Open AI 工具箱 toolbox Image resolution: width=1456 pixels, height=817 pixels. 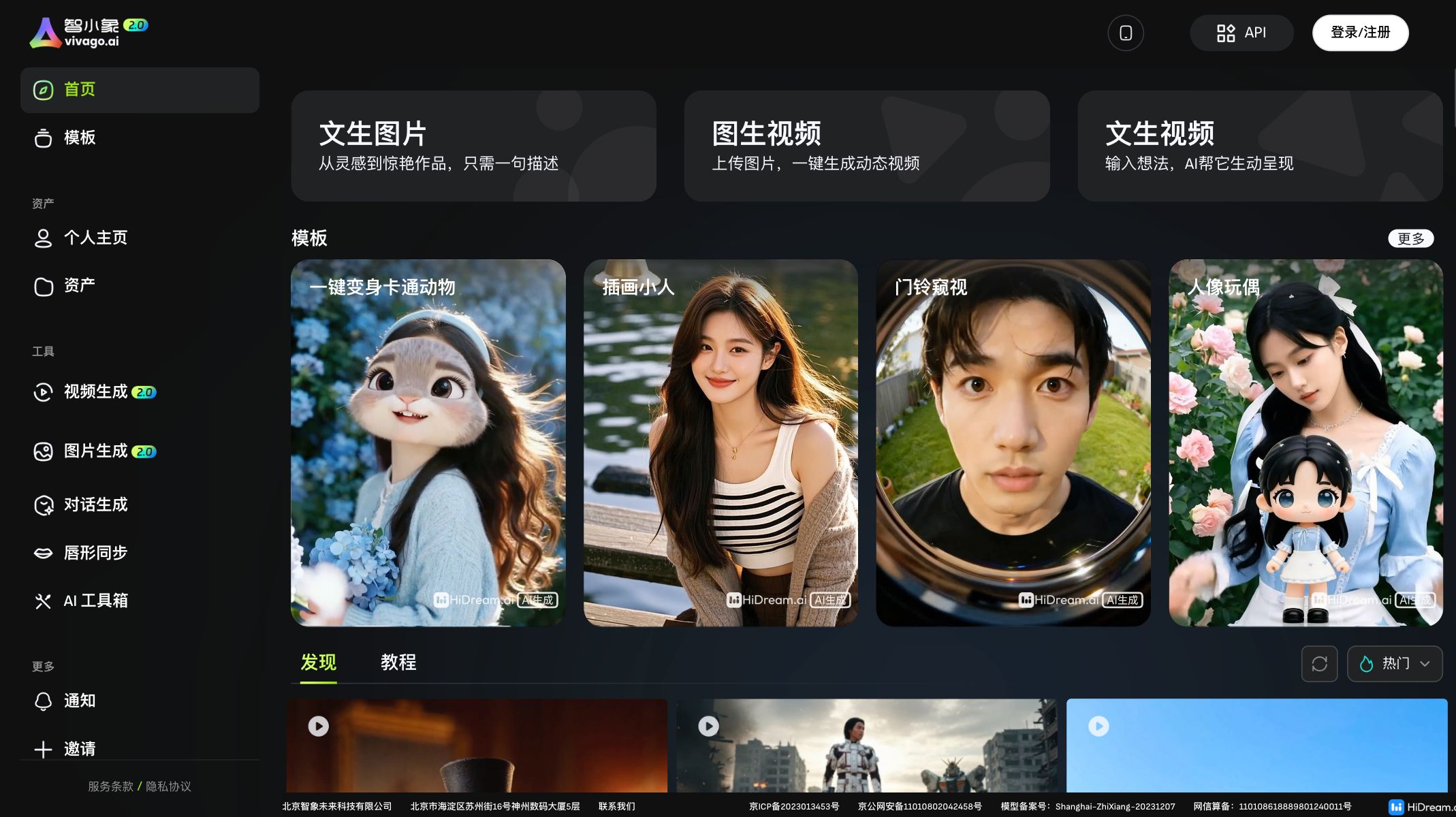coord(95,600)
